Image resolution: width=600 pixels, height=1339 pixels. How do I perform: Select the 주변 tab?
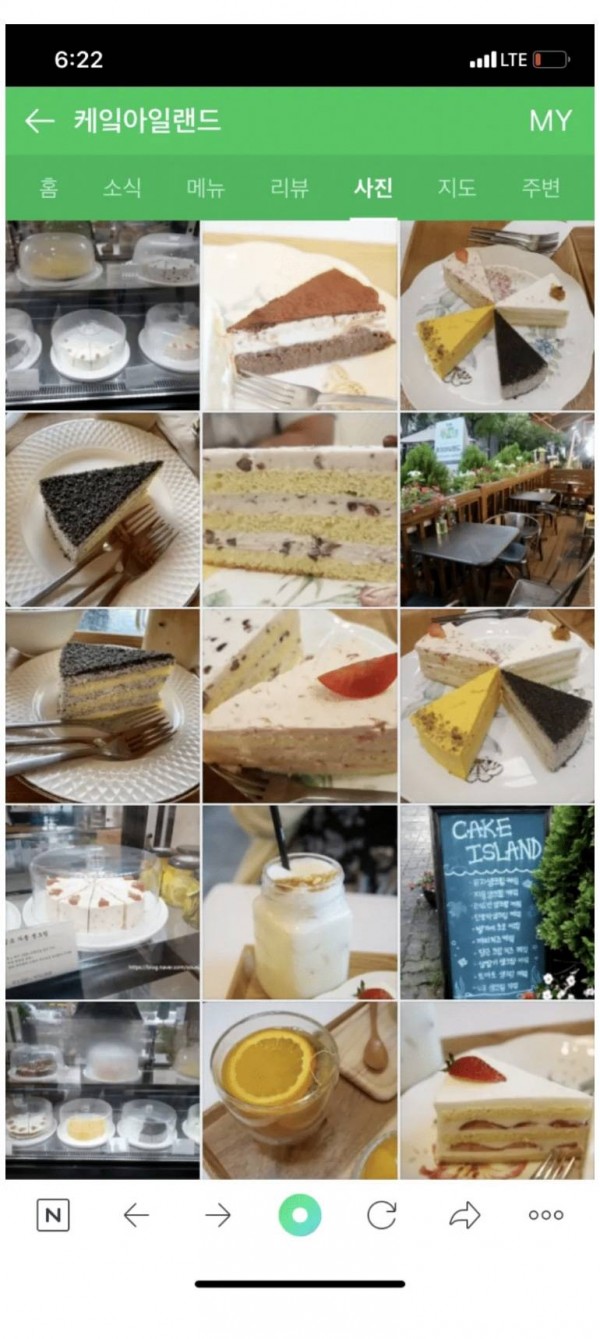tap(541, 187)
